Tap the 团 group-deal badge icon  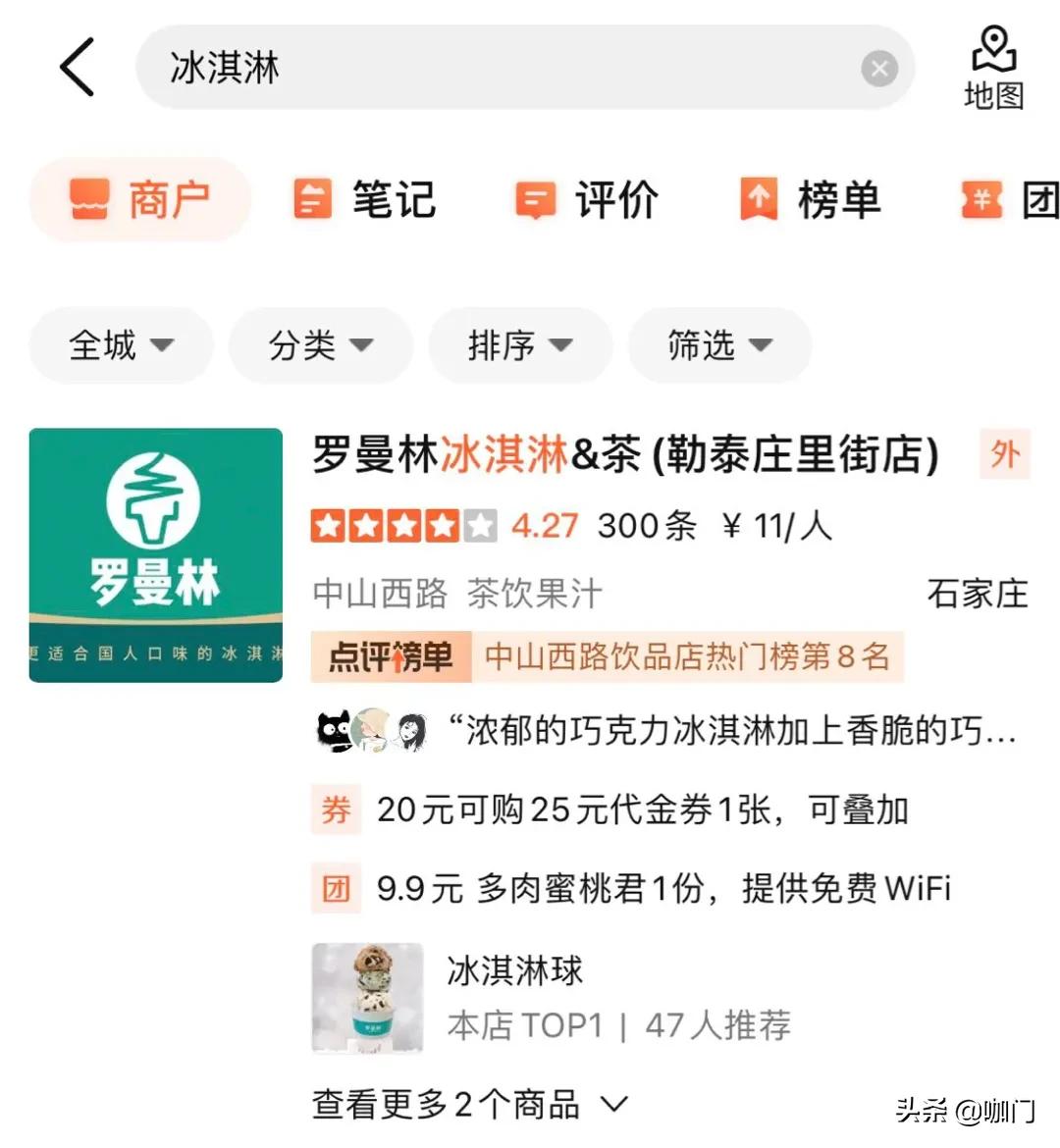tap(336, 888)
